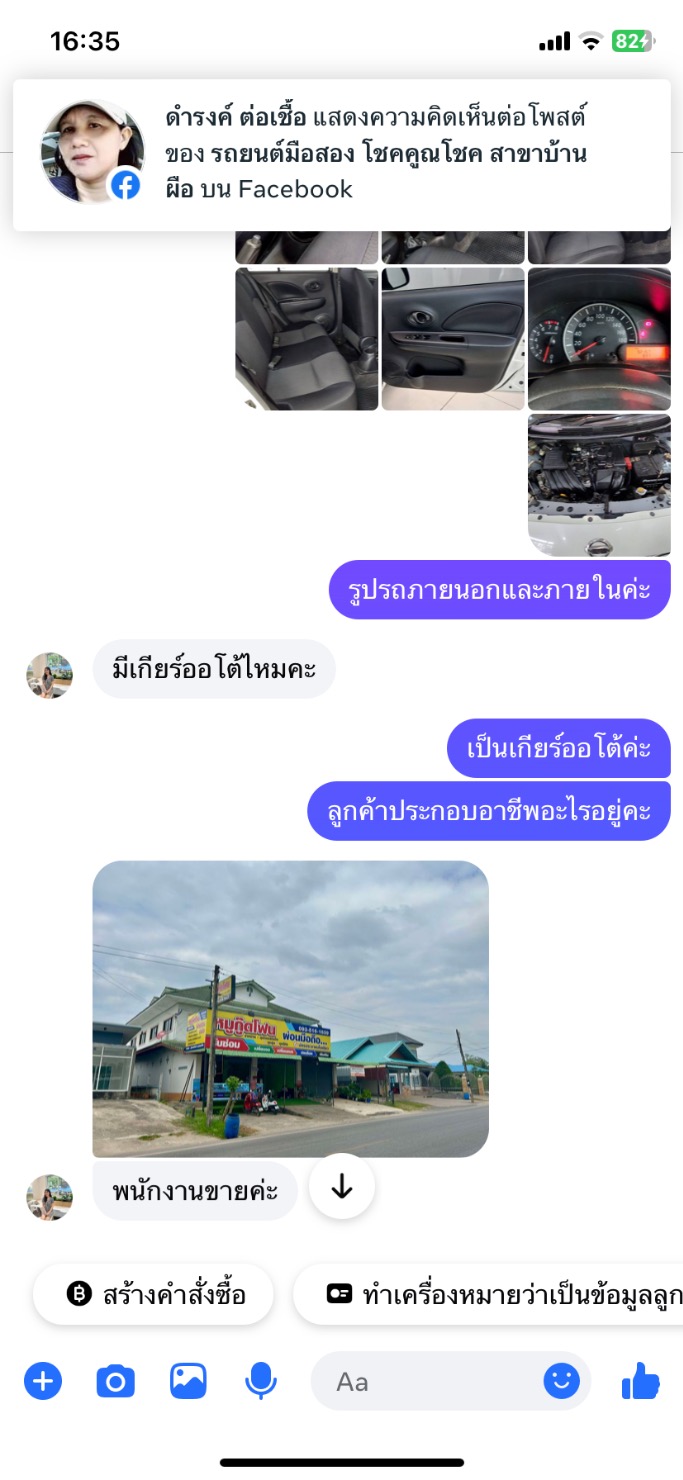Open the plus menu for more actions

pyautogui.click(x=43, y=1382)
